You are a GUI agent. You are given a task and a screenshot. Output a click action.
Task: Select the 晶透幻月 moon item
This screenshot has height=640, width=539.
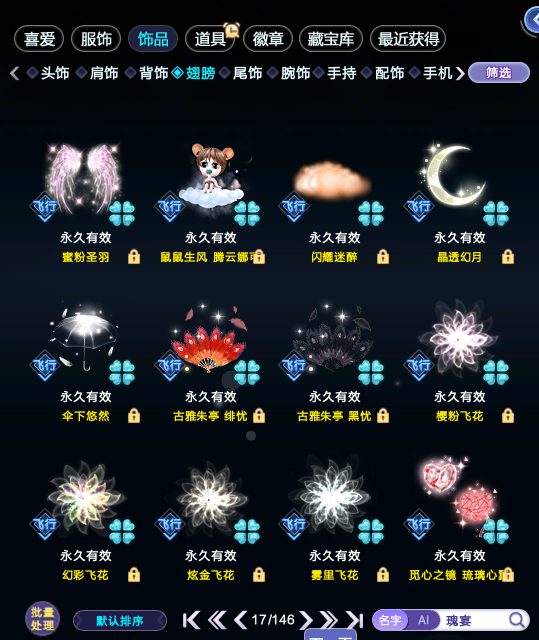click(x=459, y=202)
